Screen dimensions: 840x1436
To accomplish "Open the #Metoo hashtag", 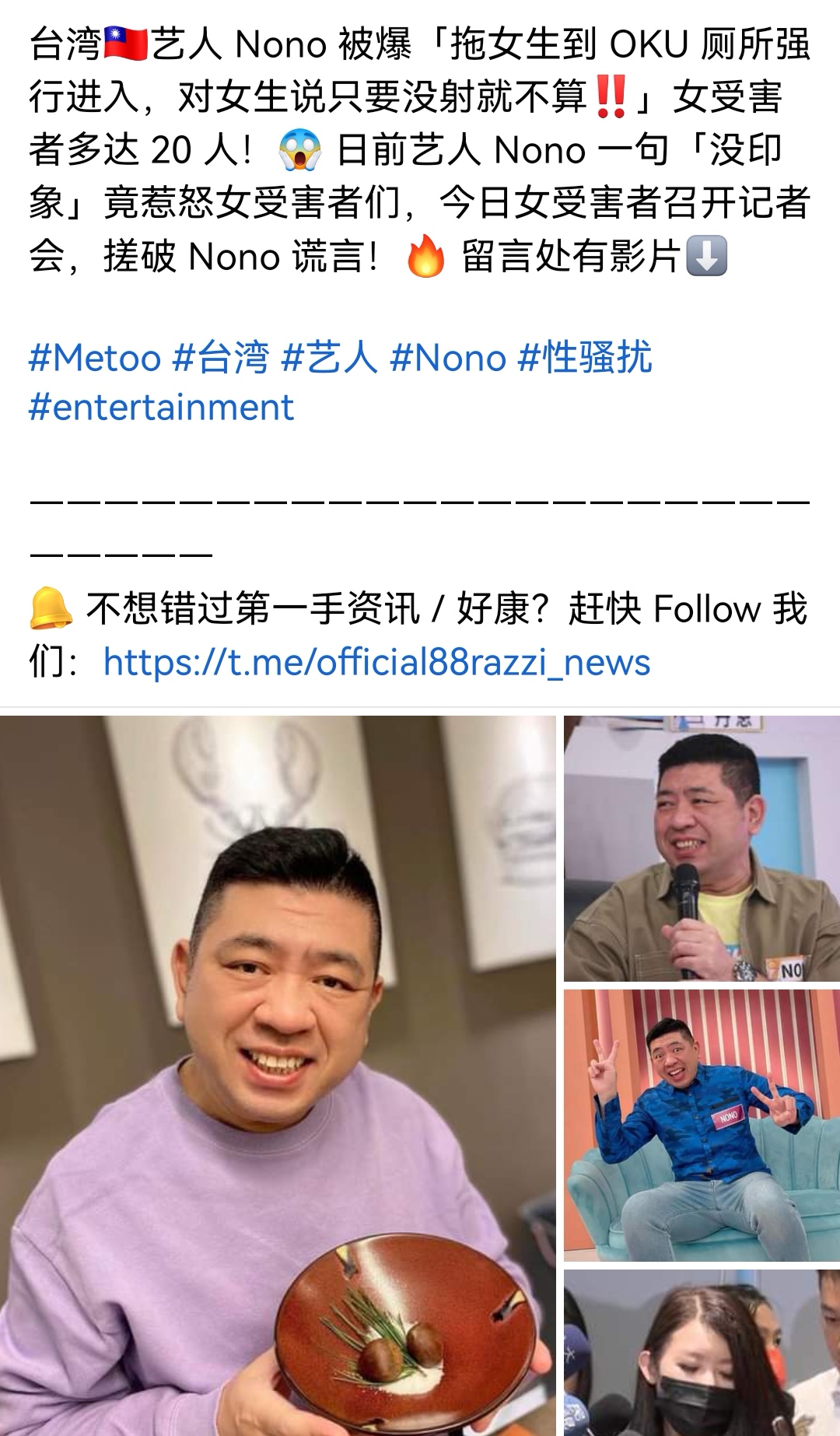I will pos(95,359).
